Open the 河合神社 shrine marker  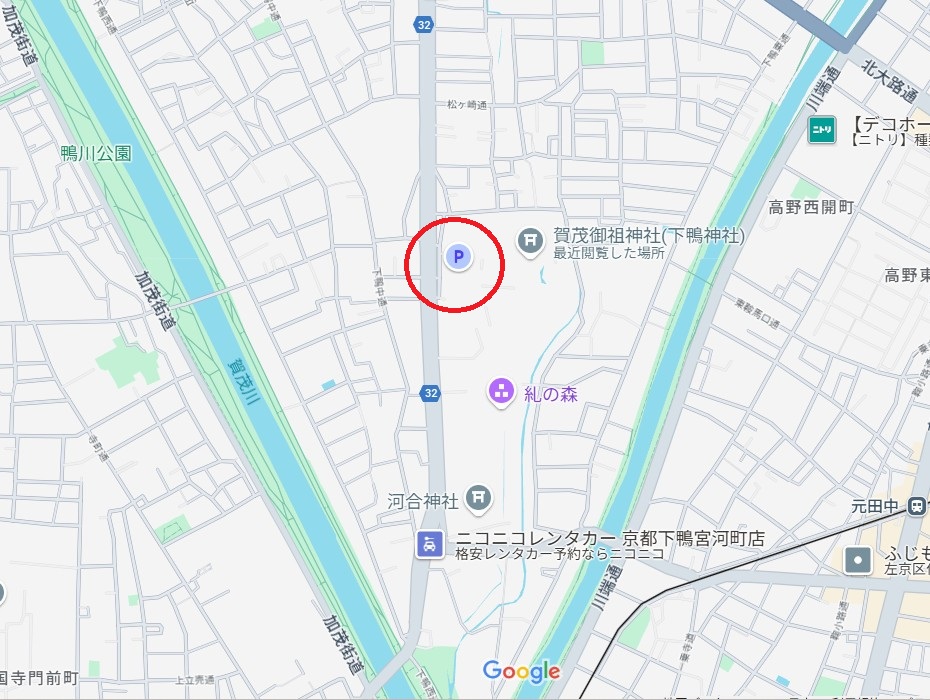[480, 497]
